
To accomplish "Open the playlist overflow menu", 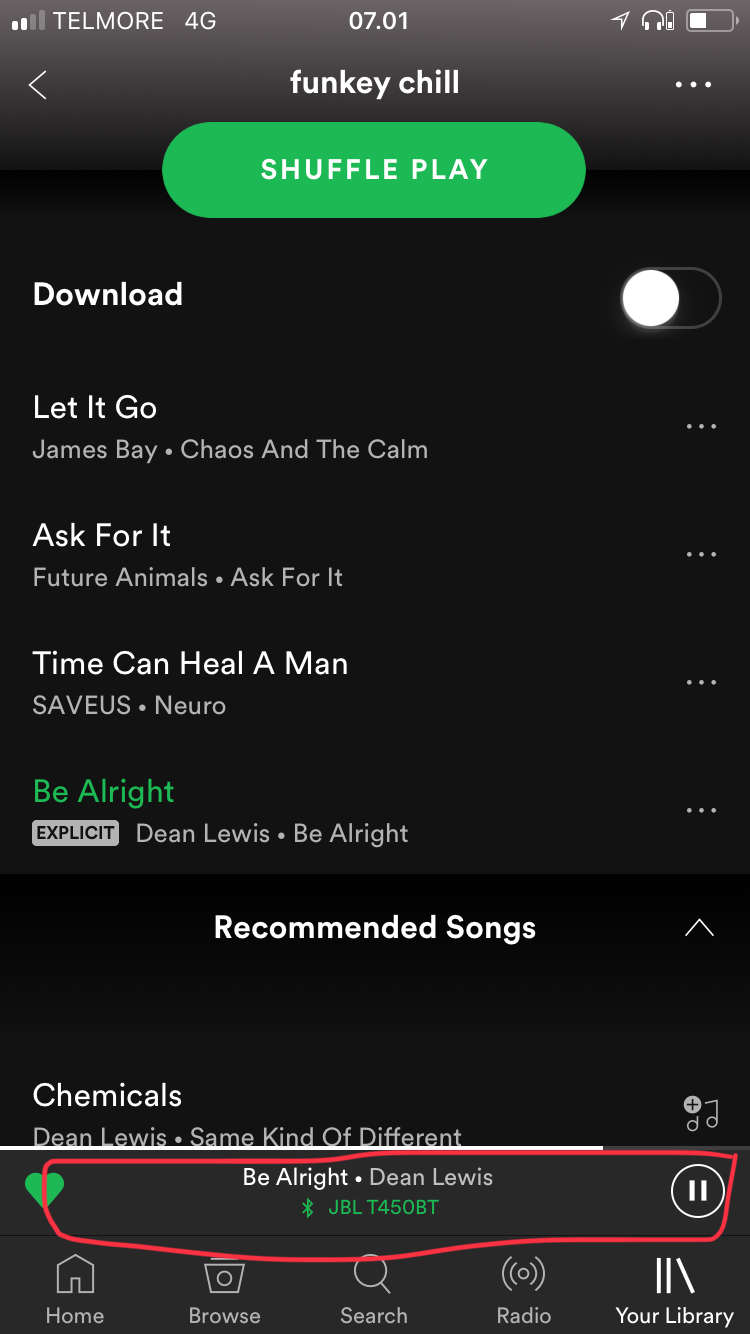I will 694,85.
